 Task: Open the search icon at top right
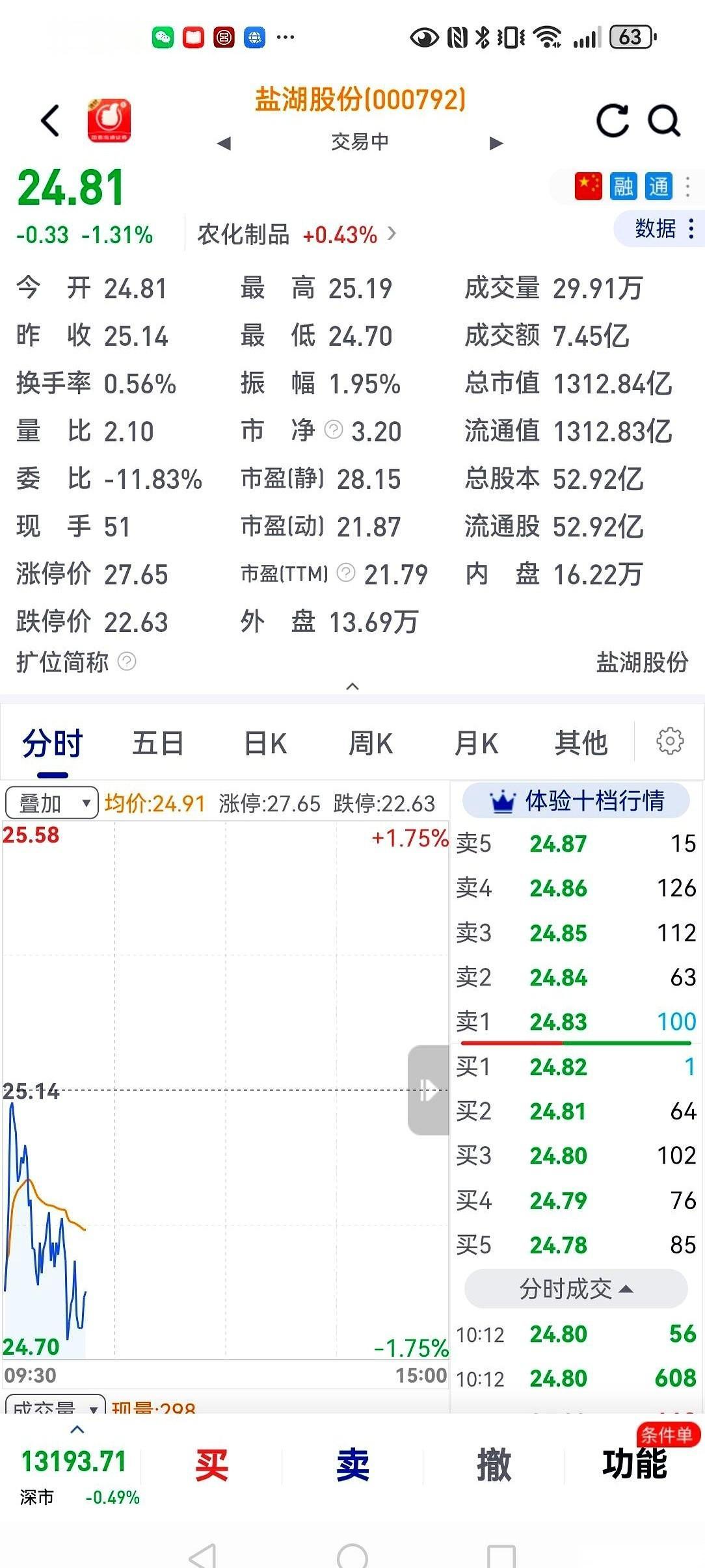point(663,121)
